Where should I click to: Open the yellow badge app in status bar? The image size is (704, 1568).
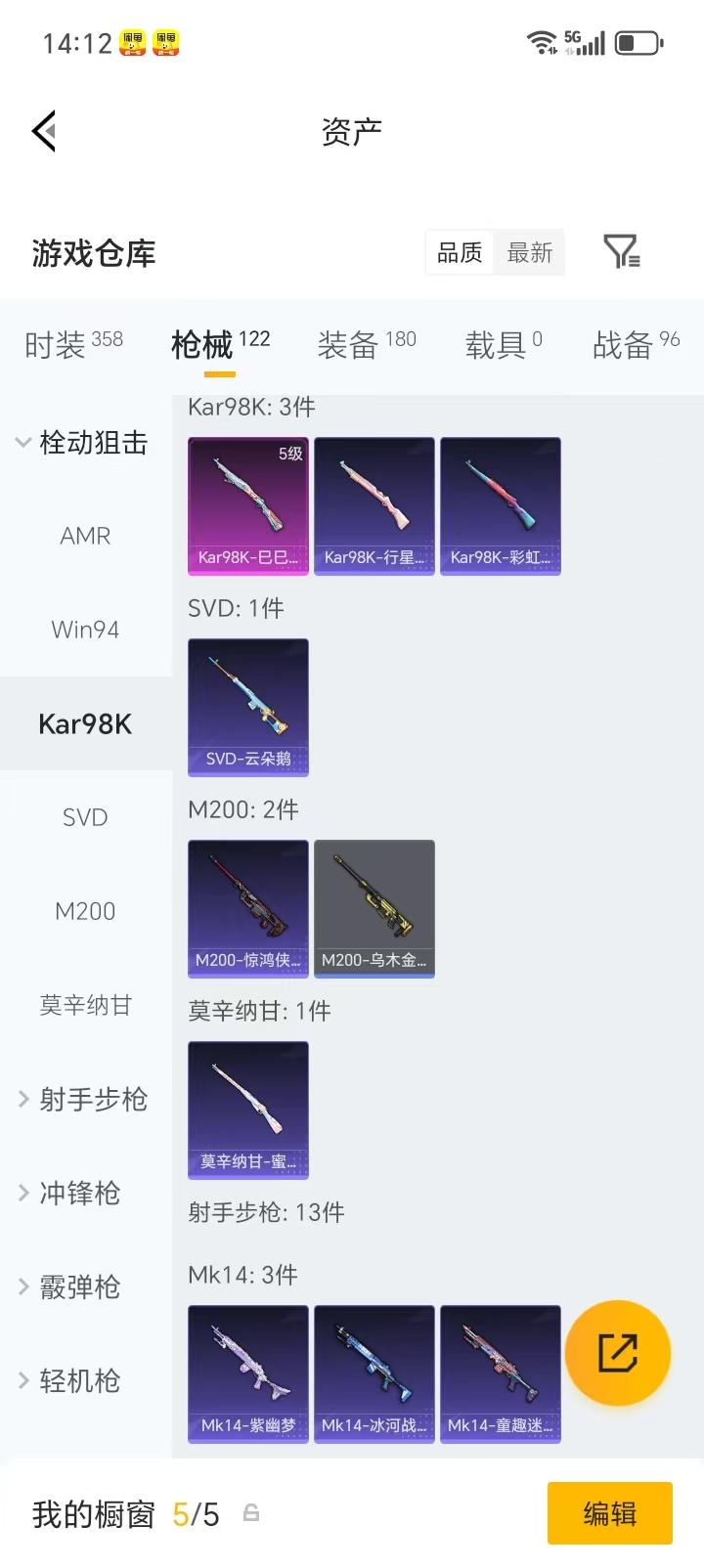tap(130, 43)
